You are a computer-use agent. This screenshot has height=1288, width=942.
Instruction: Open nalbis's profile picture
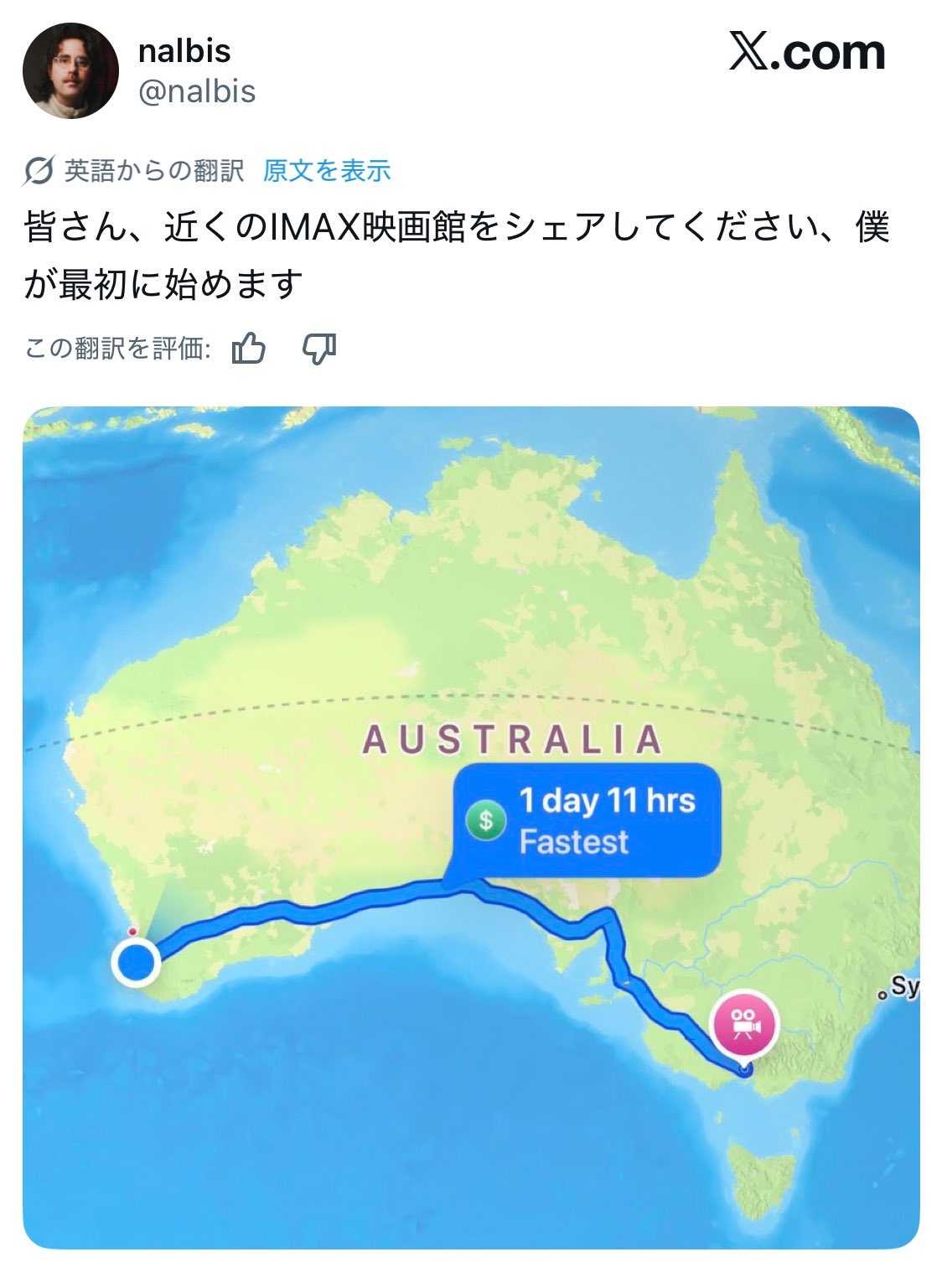coord(70,70)
